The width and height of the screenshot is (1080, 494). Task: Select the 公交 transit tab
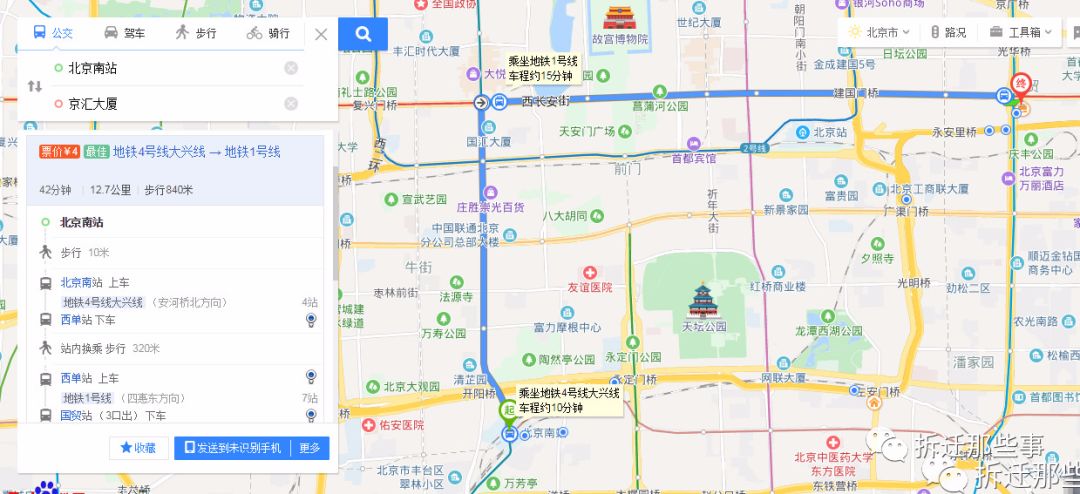tap(53, 33)
